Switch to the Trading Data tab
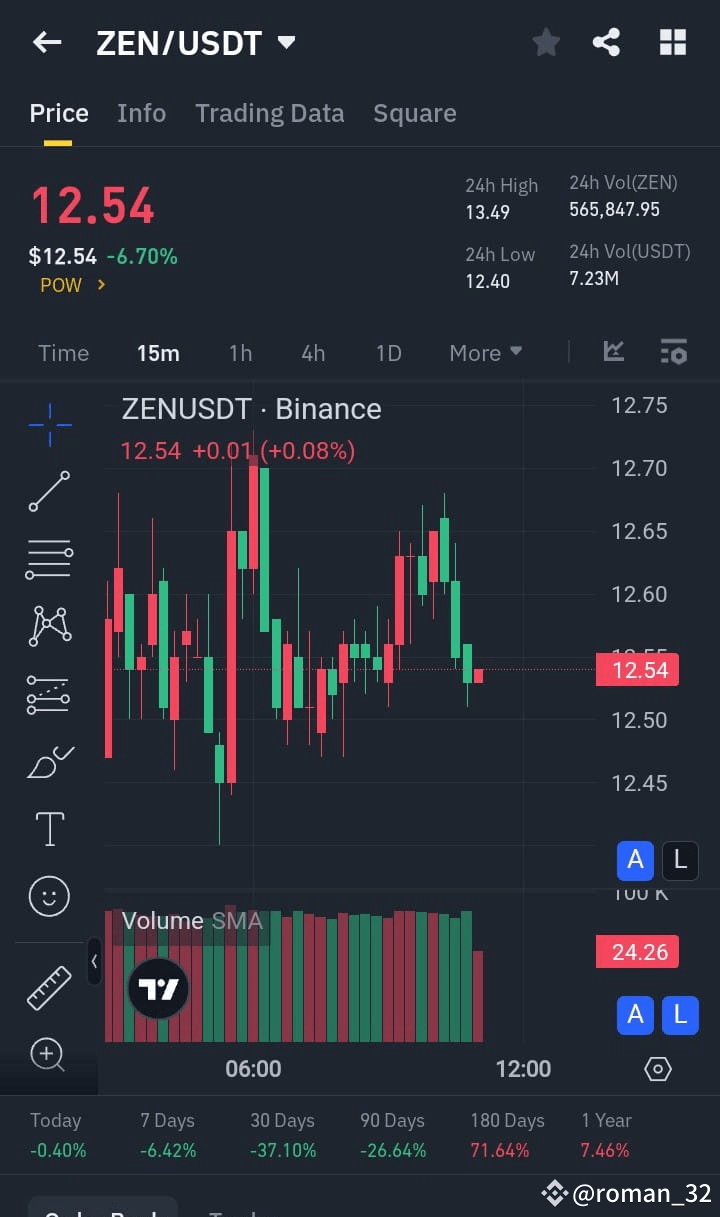This screenshot has width=720, height=1217. pyautogui.click(x=269, y=113)
